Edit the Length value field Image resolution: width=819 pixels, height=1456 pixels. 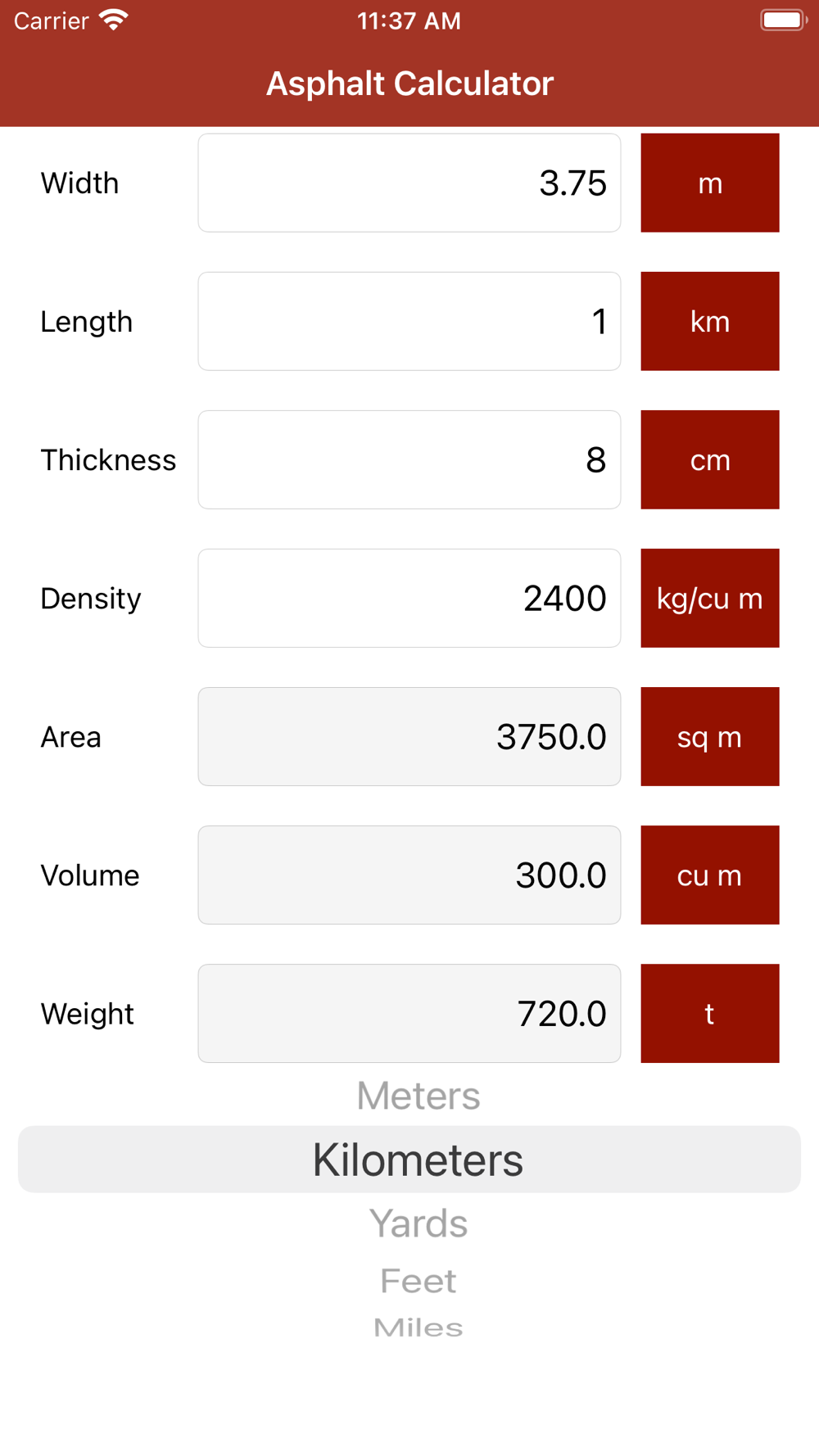click(409, 321)
